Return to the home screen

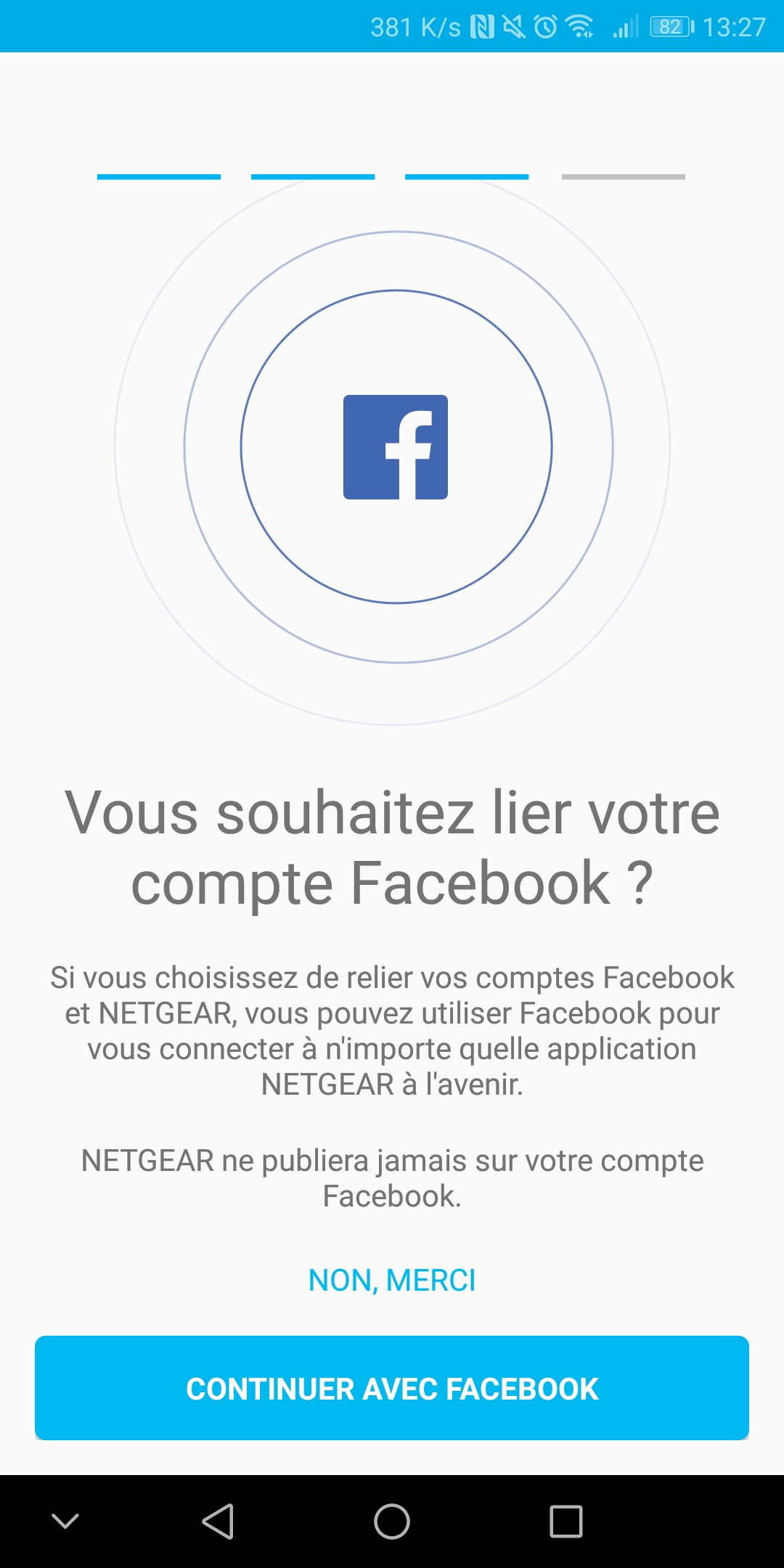point(392,1522)
